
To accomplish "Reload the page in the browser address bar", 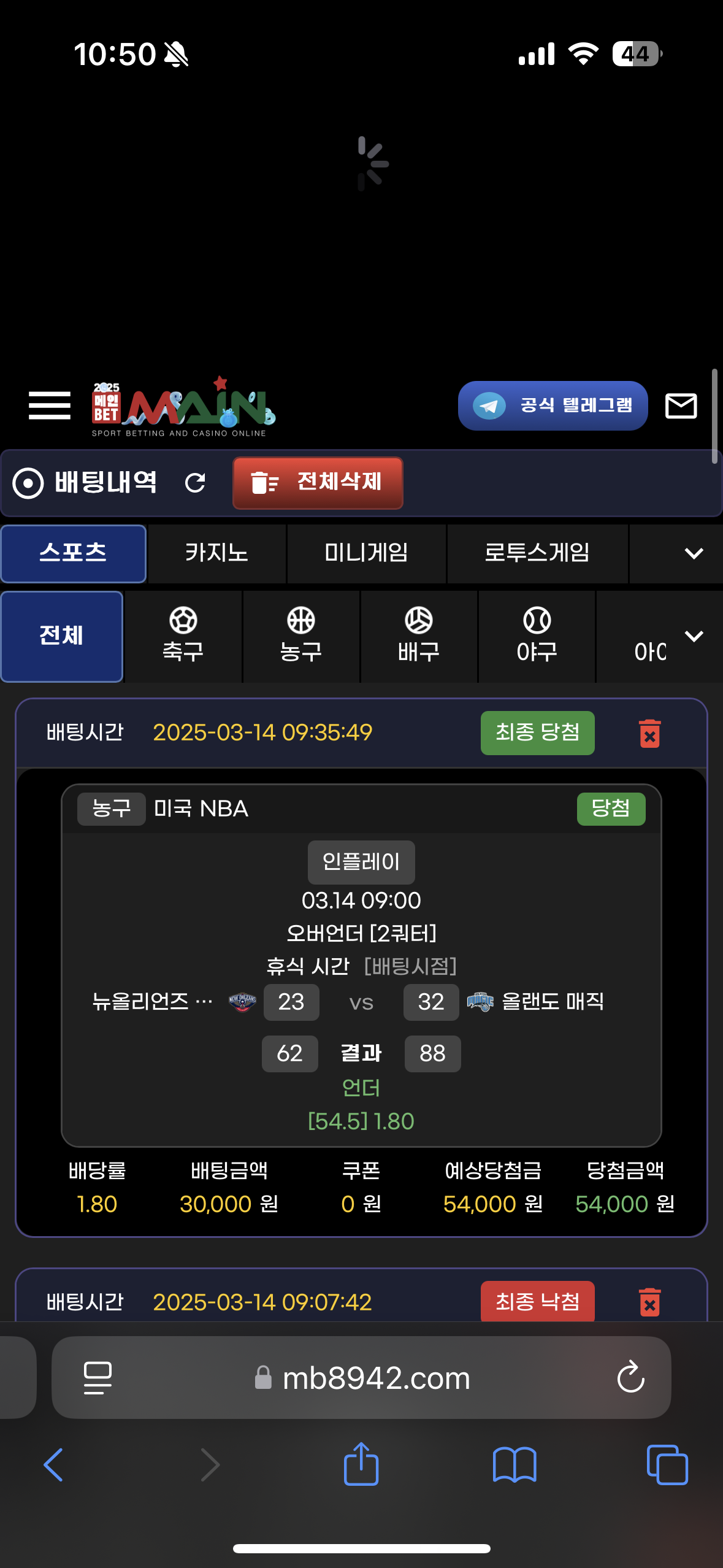I will 630,1378.
